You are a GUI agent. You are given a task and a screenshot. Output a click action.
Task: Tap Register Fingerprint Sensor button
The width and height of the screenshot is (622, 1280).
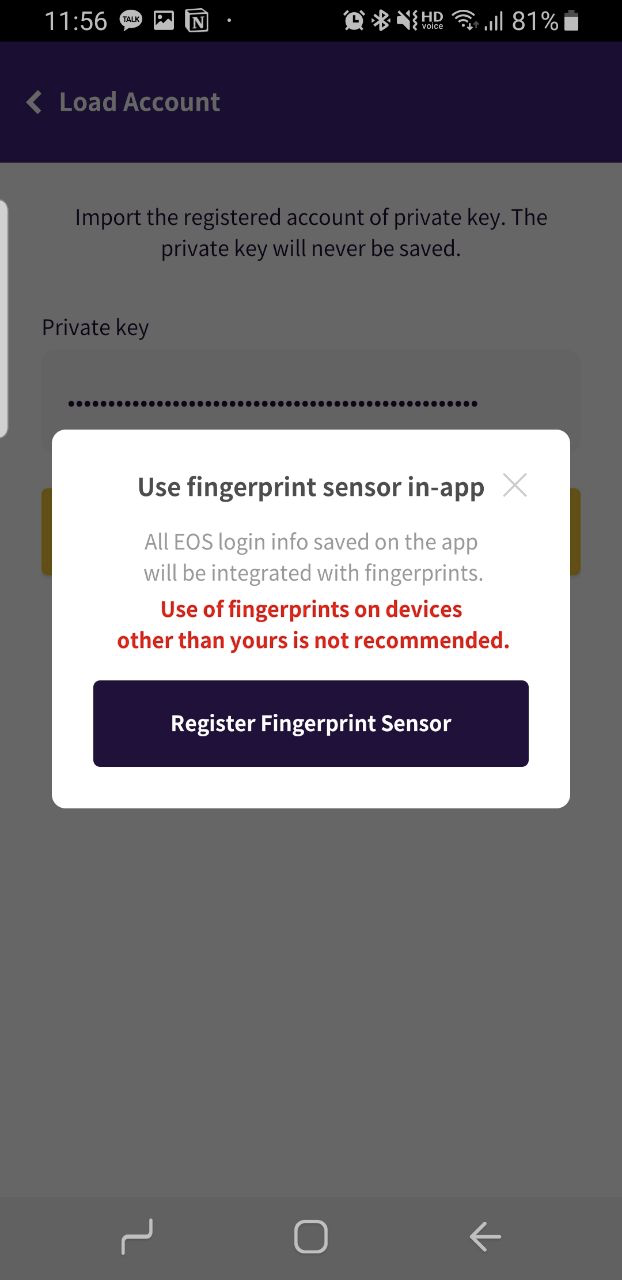[311, 724]
